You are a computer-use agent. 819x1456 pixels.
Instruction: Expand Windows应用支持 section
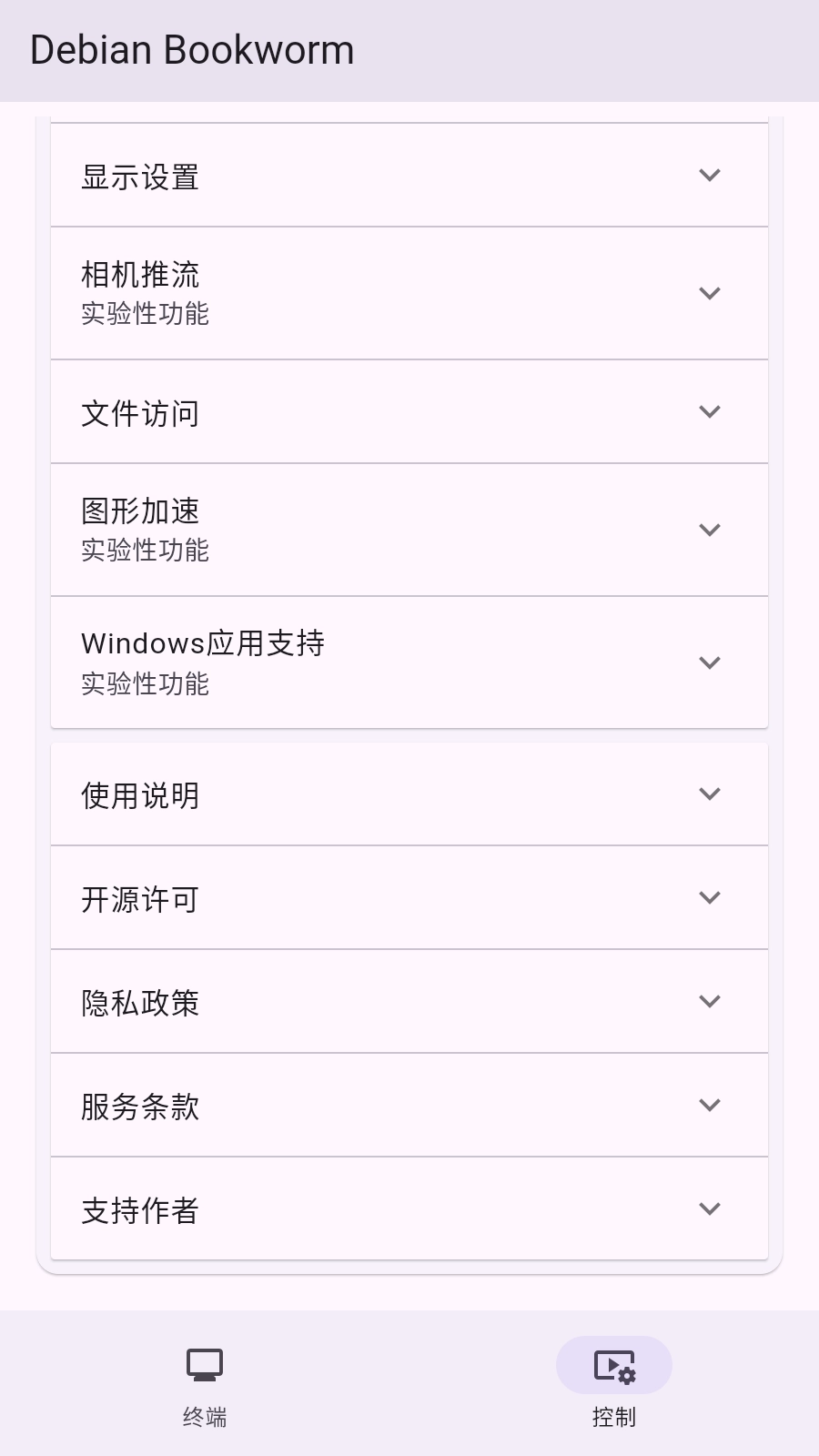click(x=409, y=662)
